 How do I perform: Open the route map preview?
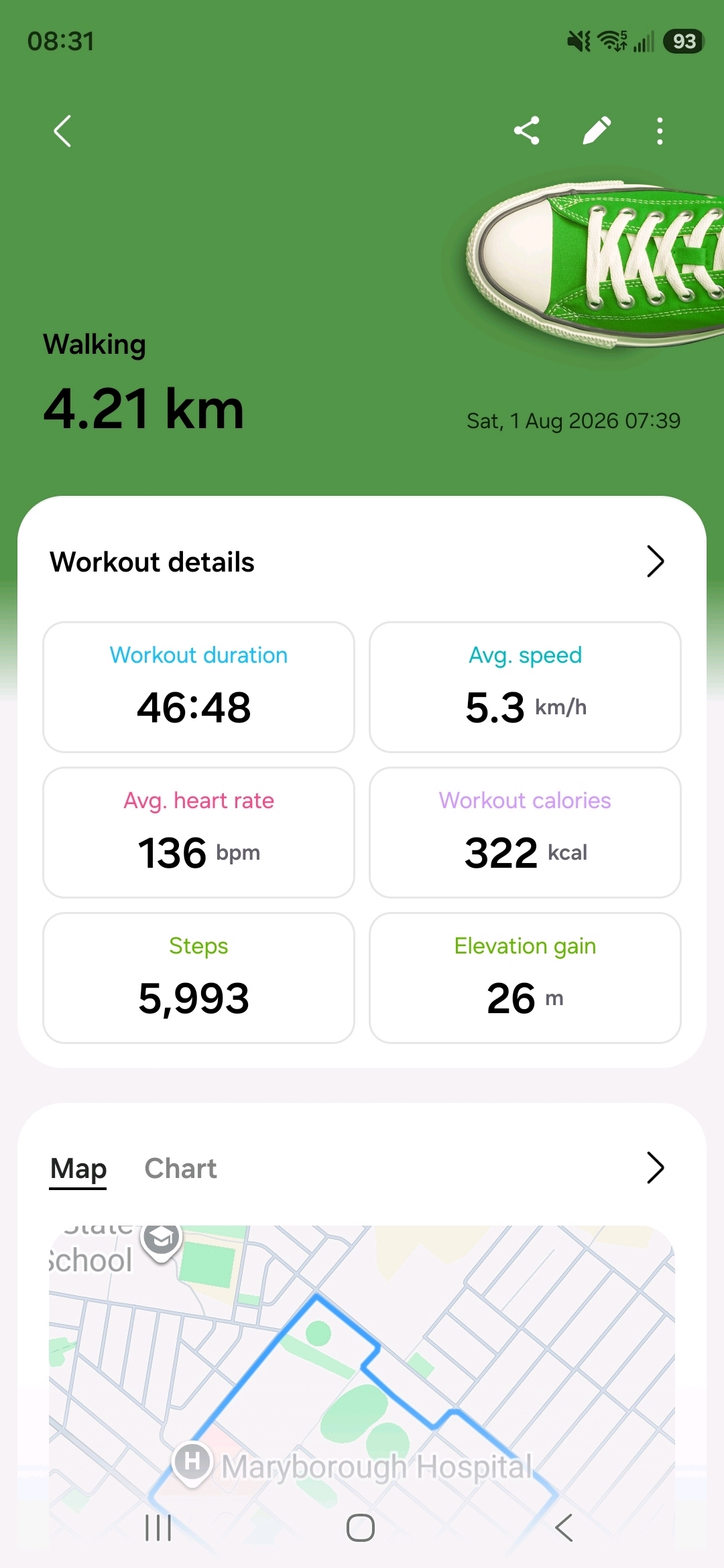[x=362, y=1367]
